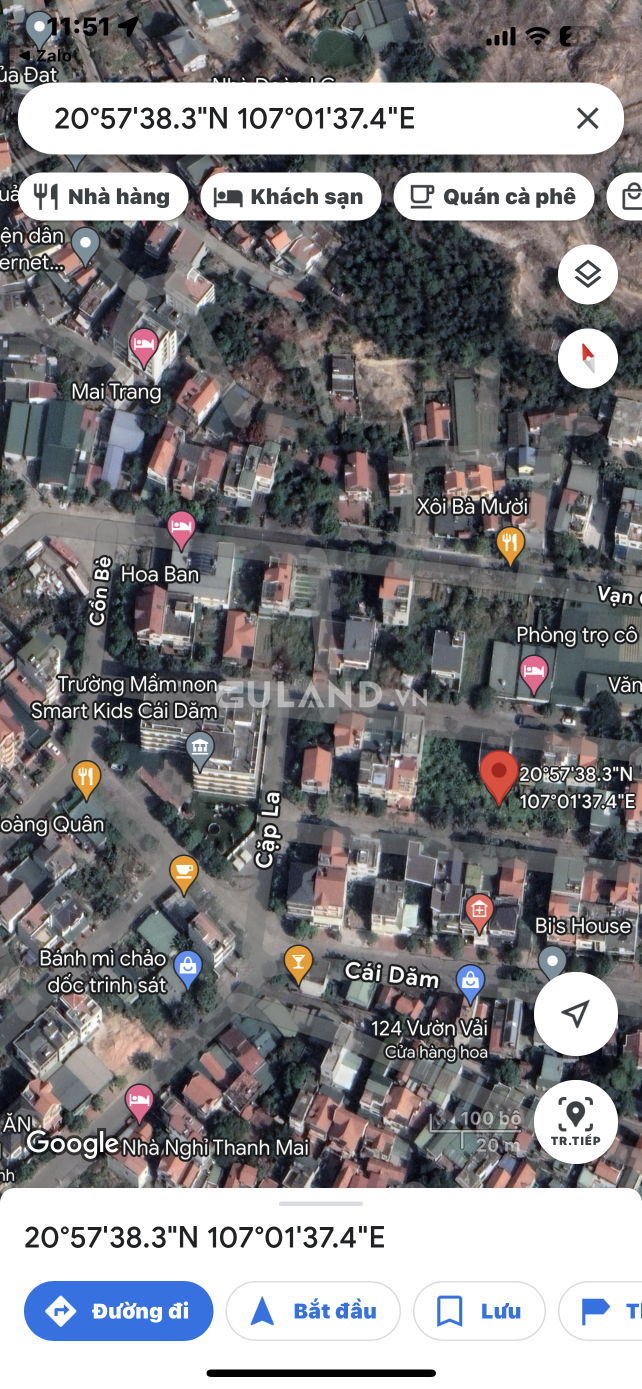Open Nhà Nghỉ Thanh Mai marker

[140, 1101]
